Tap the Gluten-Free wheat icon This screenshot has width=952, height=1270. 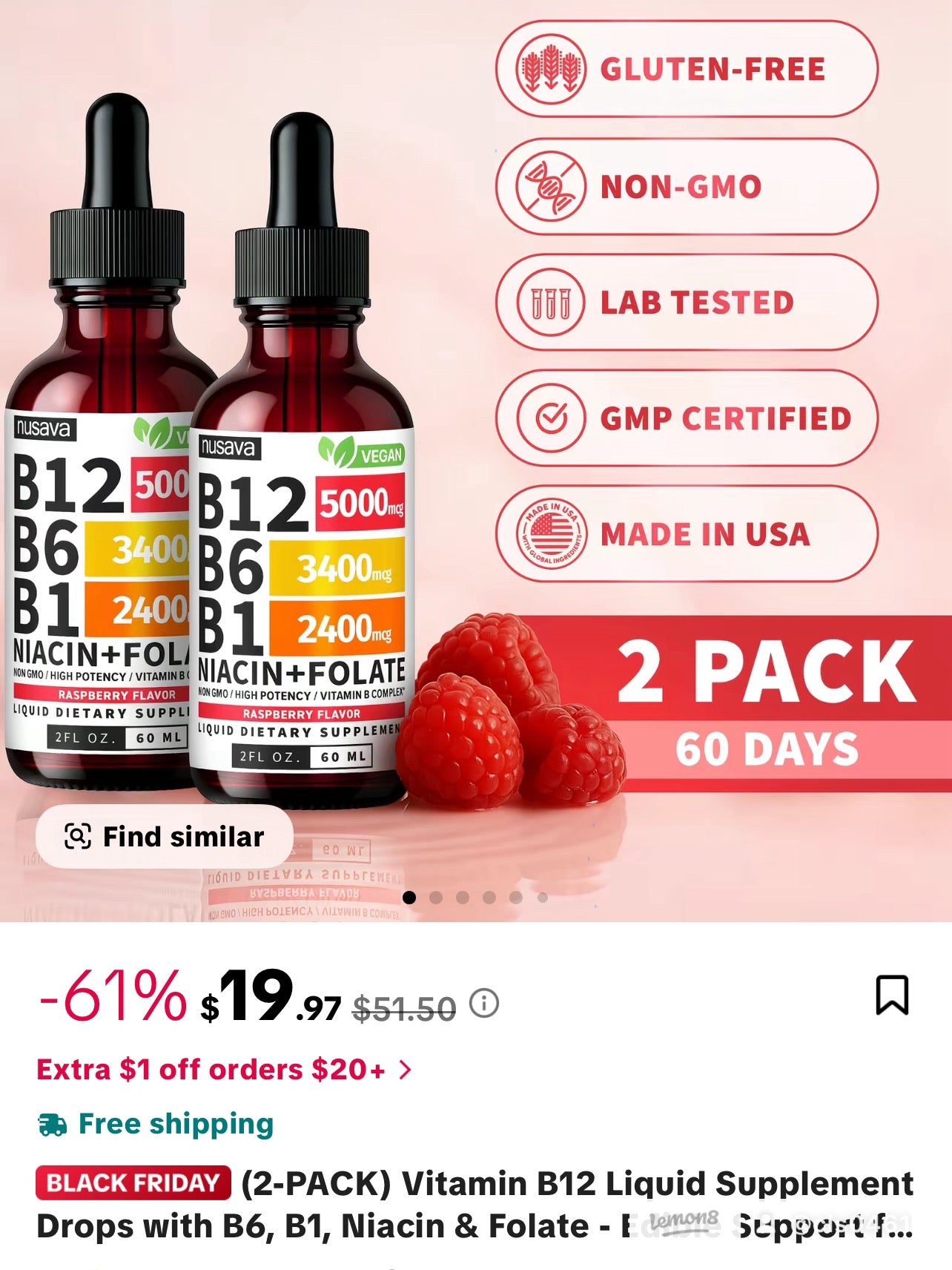tap(550, 69)
